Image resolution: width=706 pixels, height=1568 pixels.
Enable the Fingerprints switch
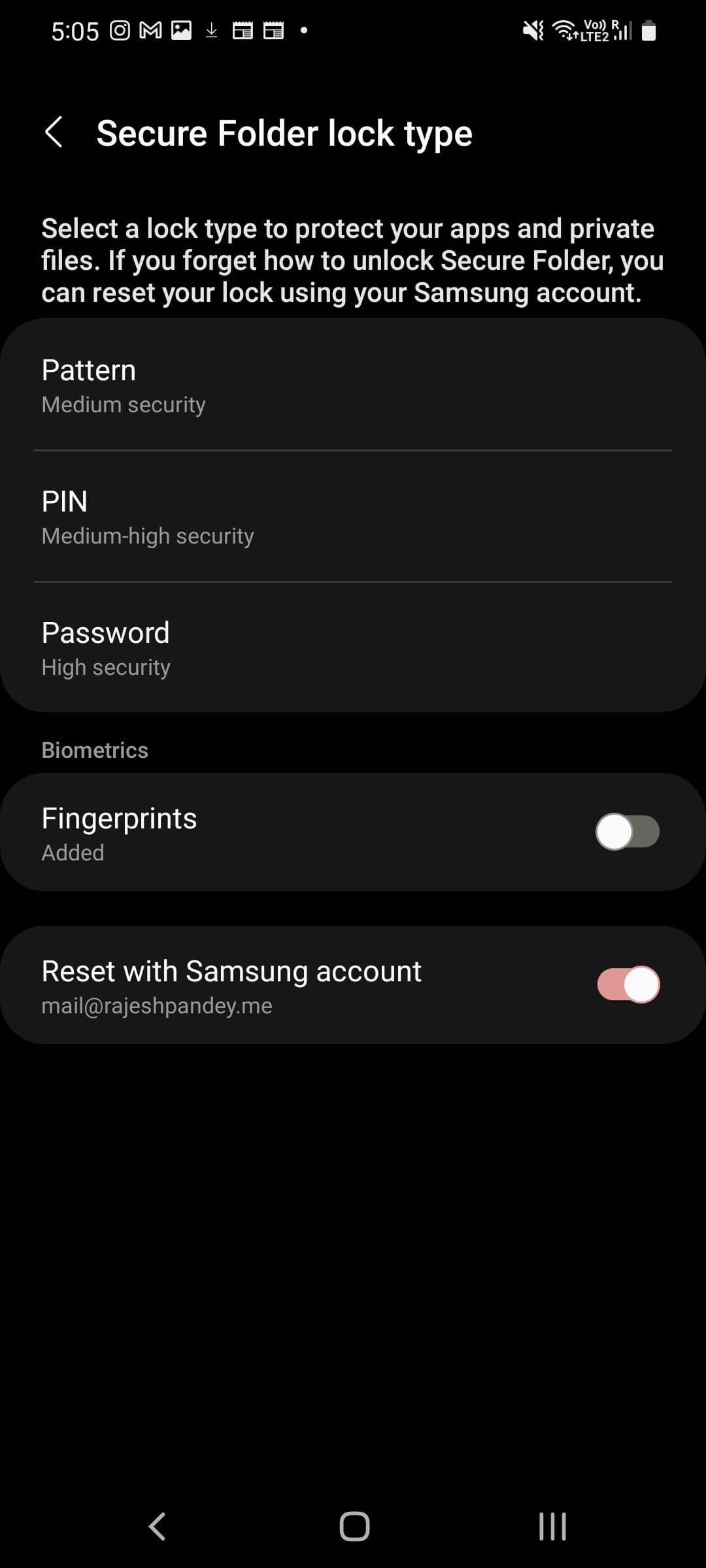click(x=627, y=832)
